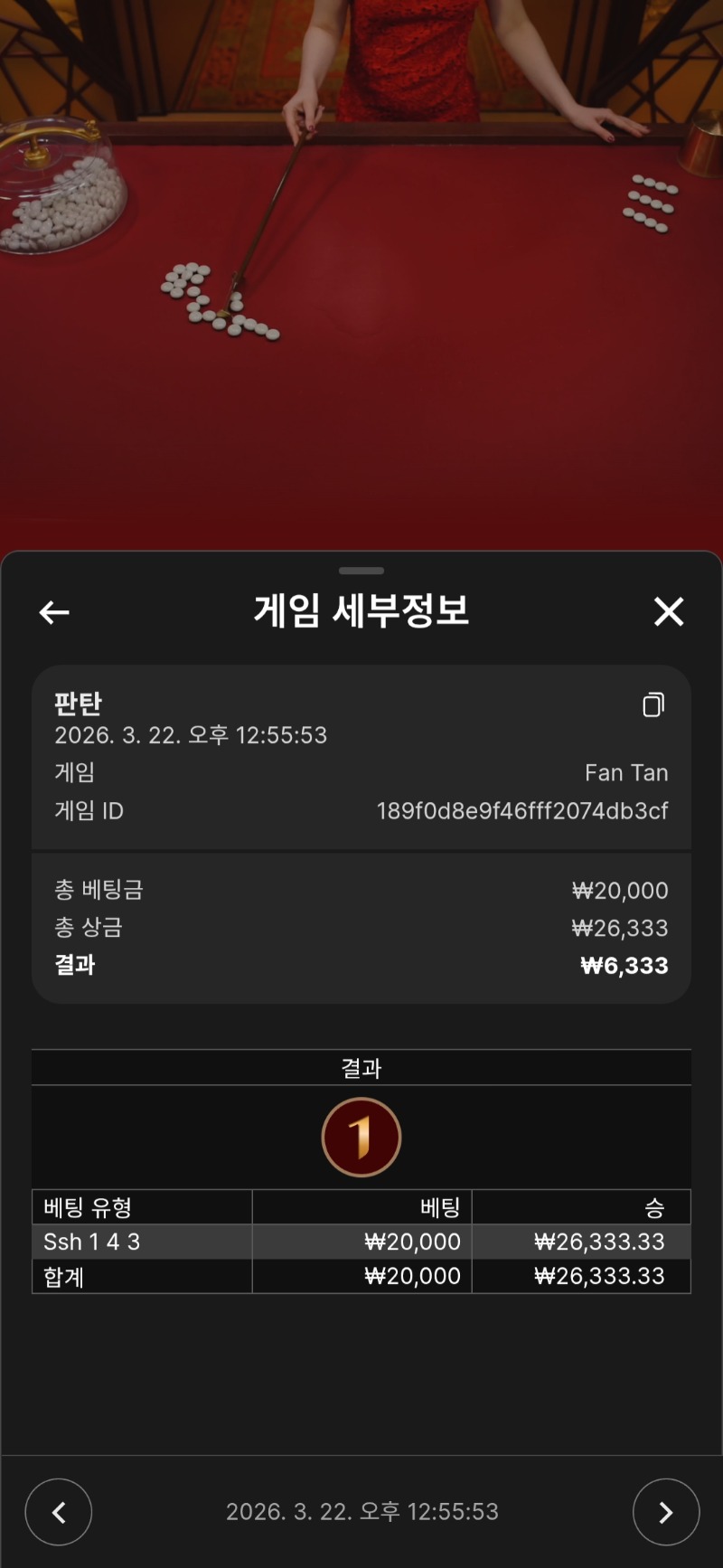Close the game details panel
This screenshot has height=1568, width=723.
click(x=669, y=612)
